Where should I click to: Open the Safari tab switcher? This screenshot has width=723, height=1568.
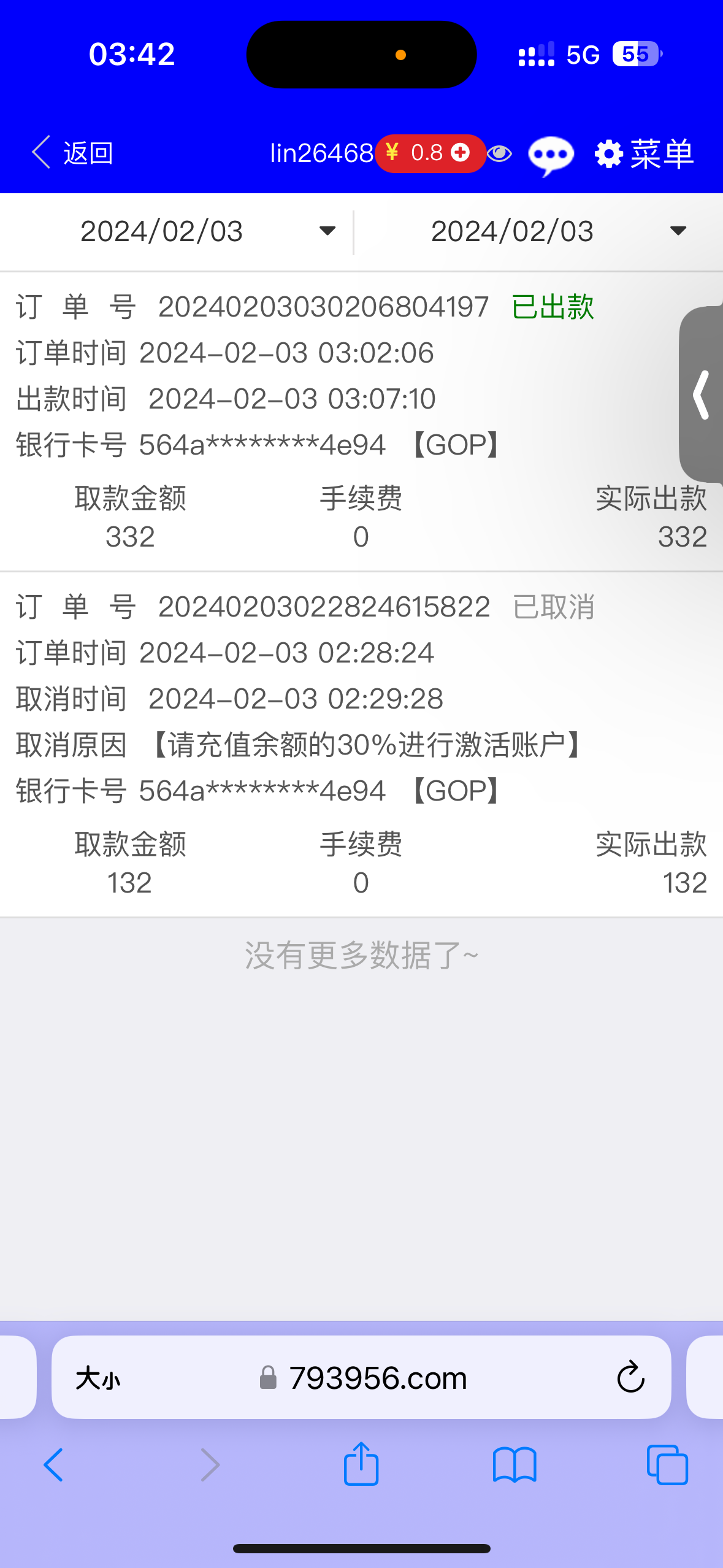(668, 1465)
